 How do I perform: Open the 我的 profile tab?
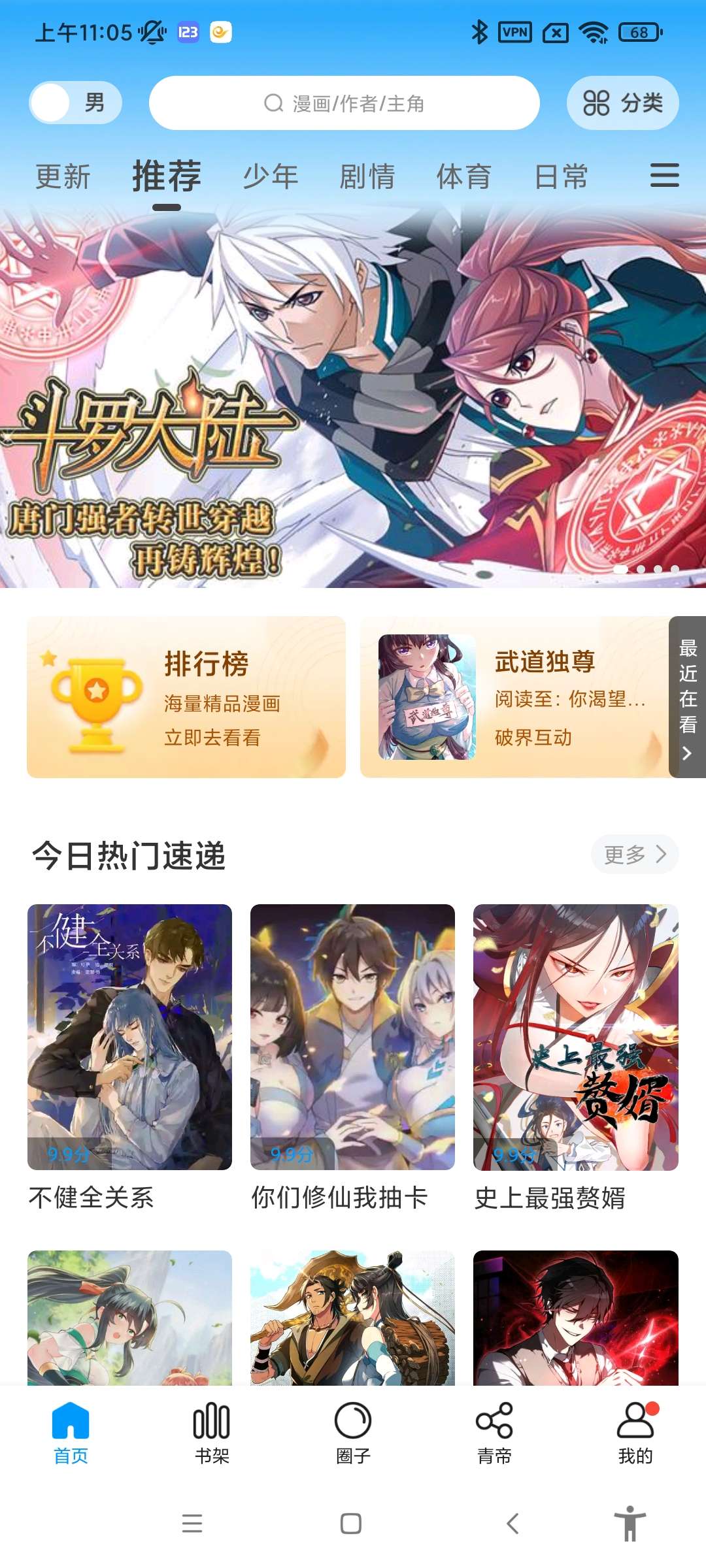[635, 1433]
